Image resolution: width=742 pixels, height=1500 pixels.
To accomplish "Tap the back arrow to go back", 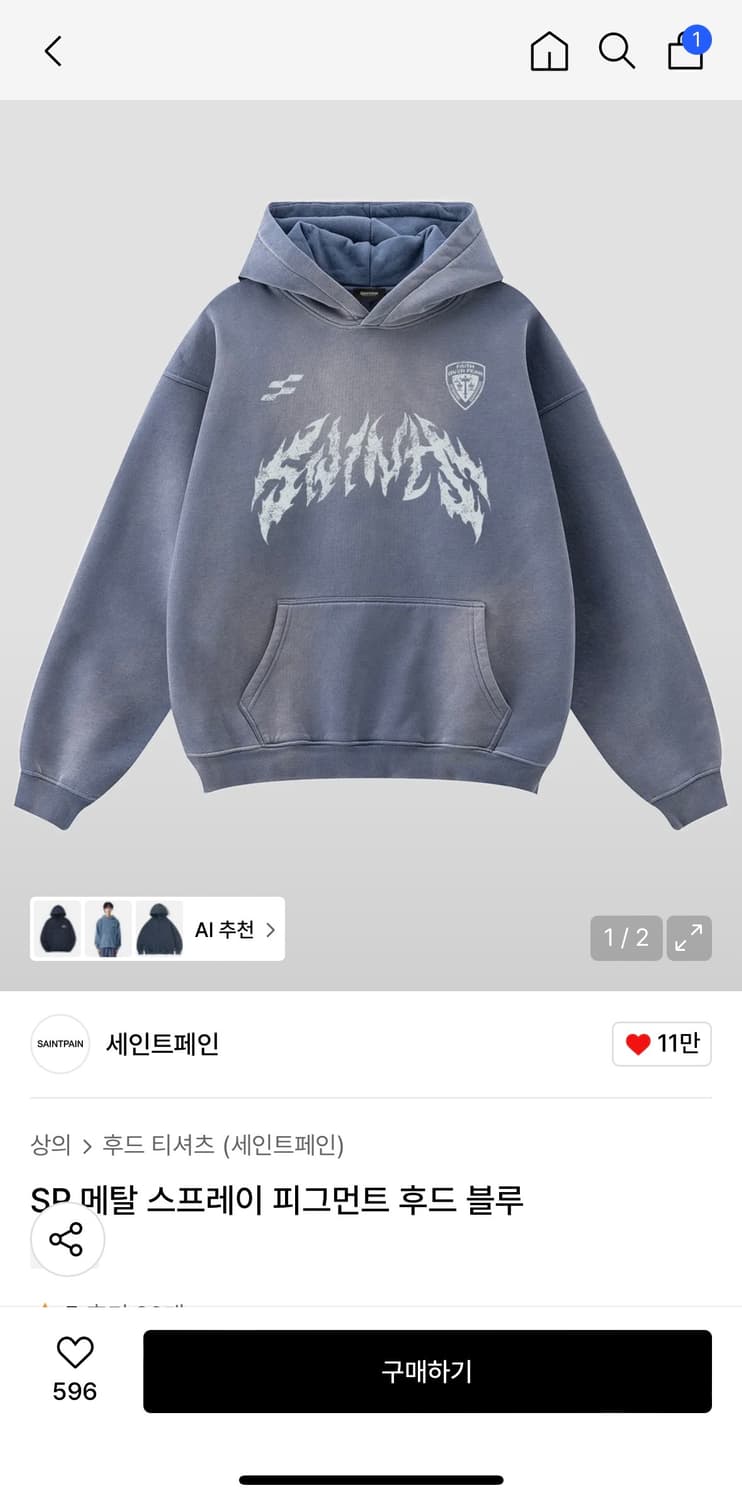I will point(53,50).
